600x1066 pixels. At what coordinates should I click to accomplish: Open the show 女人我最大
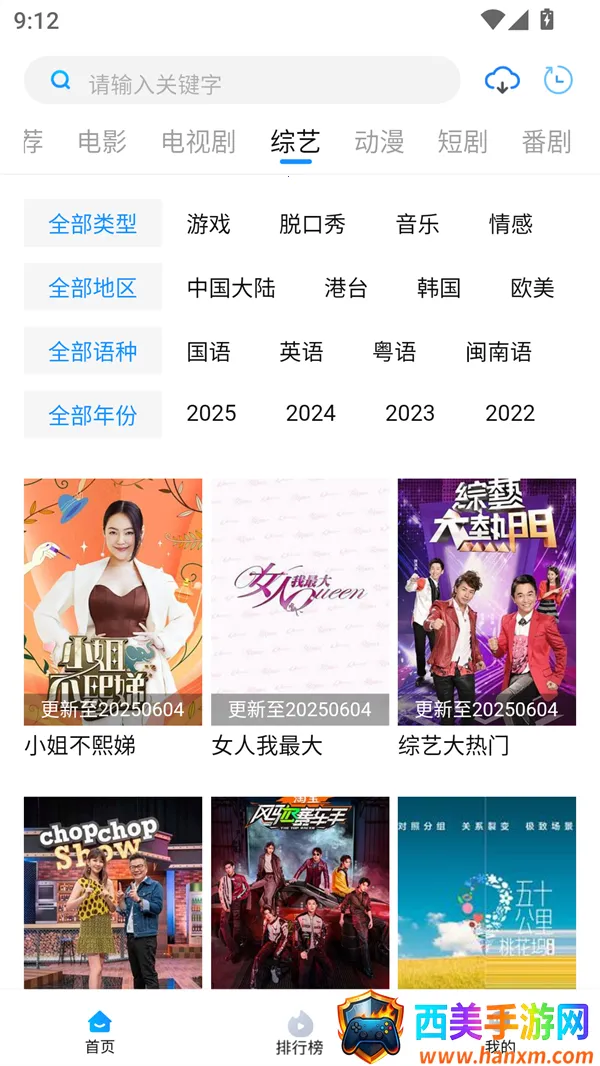coord(300,602)
